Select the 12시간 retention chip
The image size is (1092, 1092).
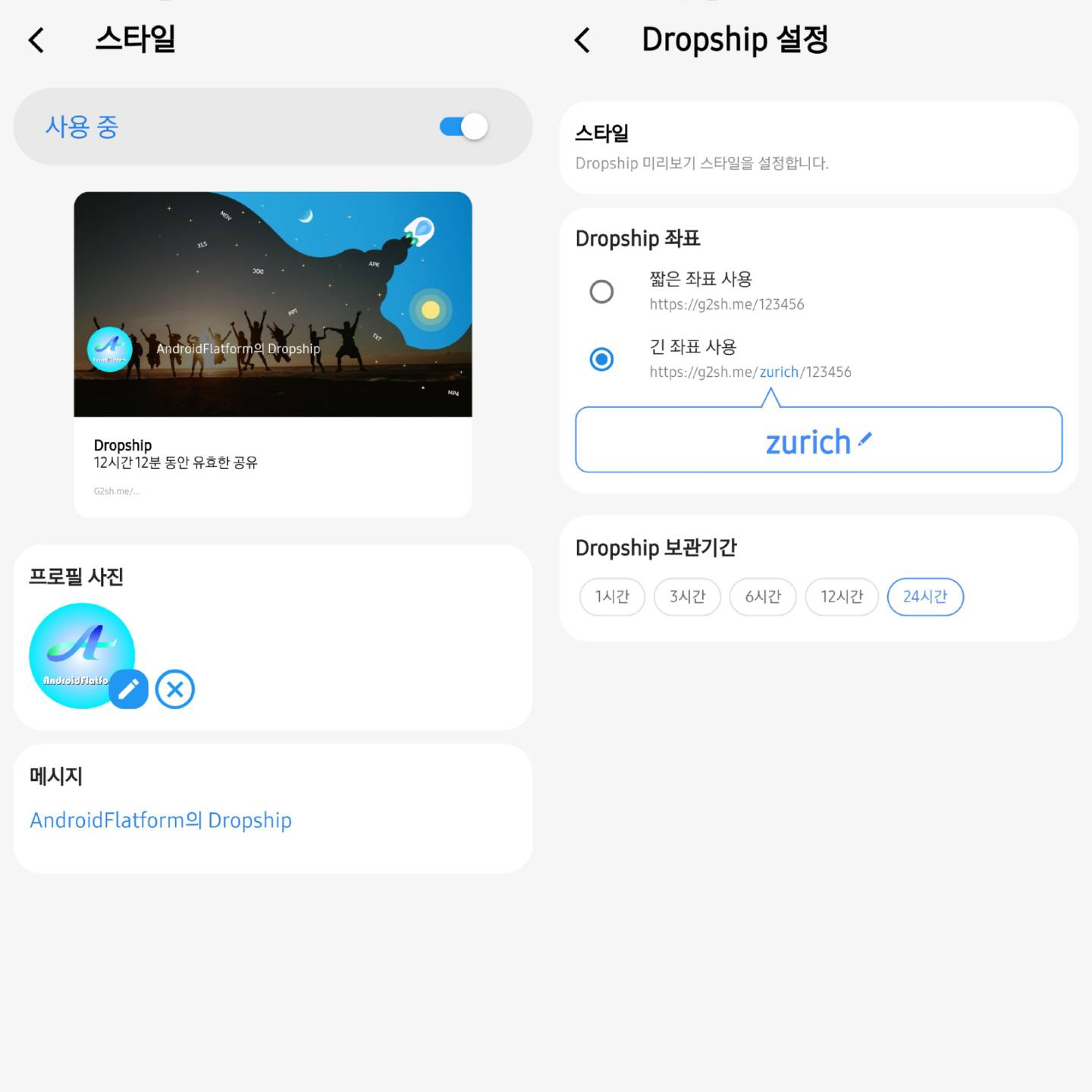842,597
